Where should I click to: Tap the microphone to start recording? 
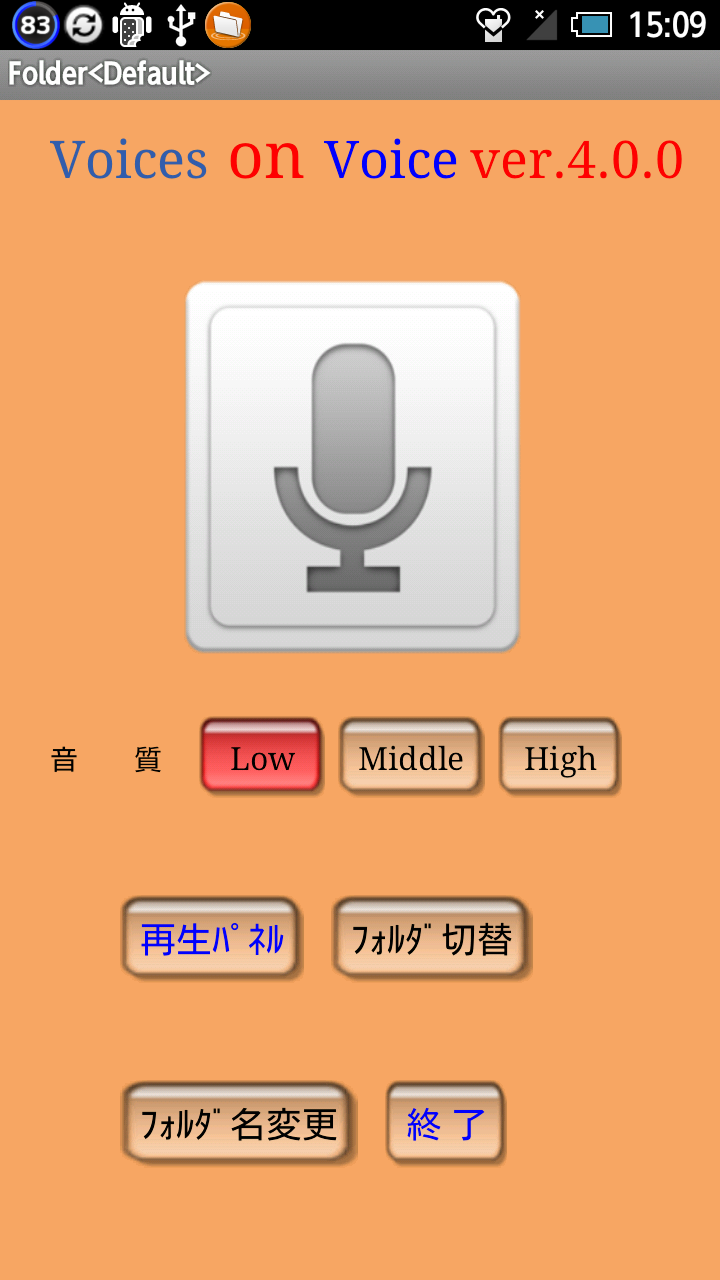352,466
